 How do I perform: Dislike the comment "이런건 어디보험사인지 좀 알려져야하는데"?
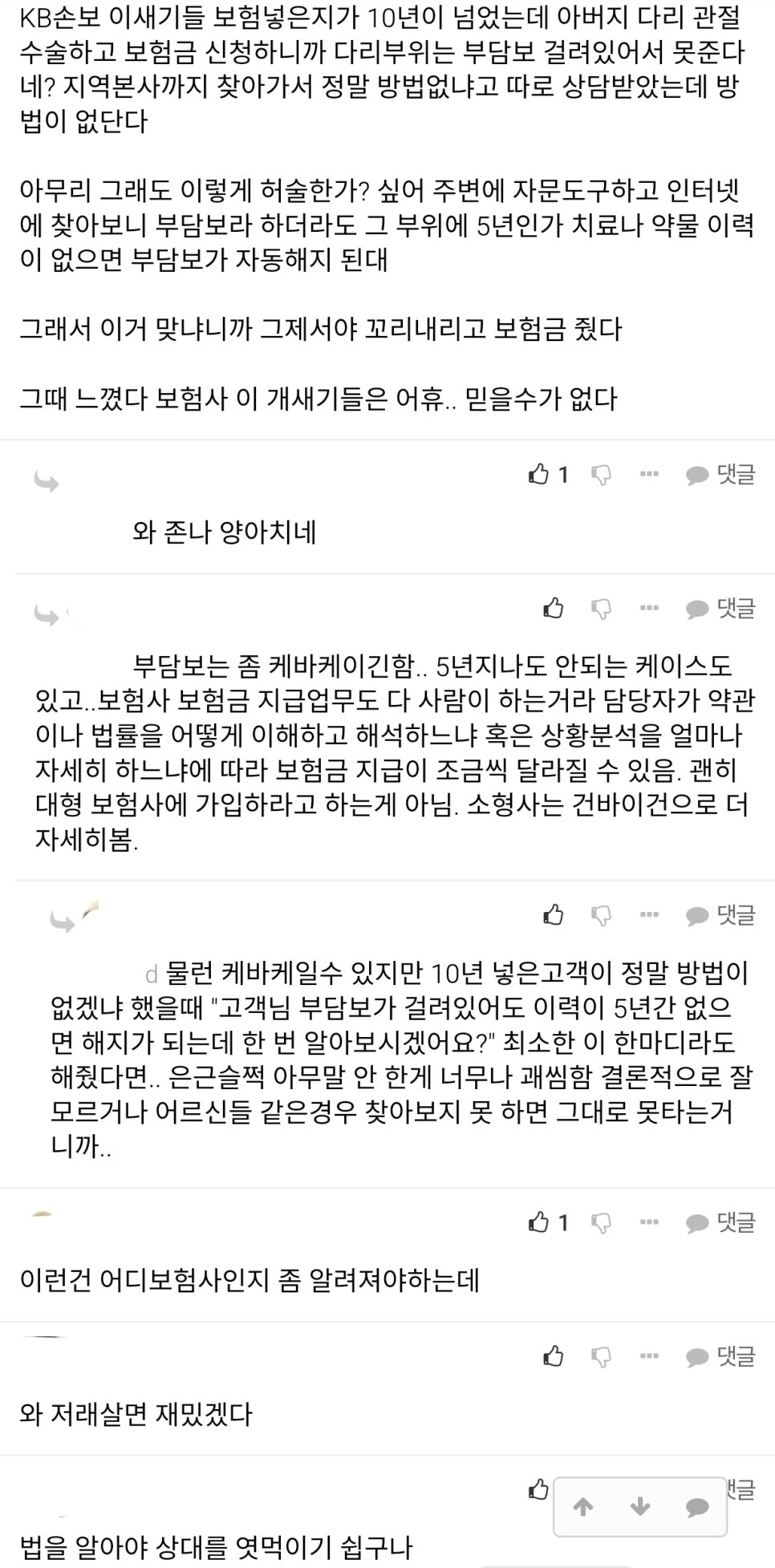pos(601,1222)
